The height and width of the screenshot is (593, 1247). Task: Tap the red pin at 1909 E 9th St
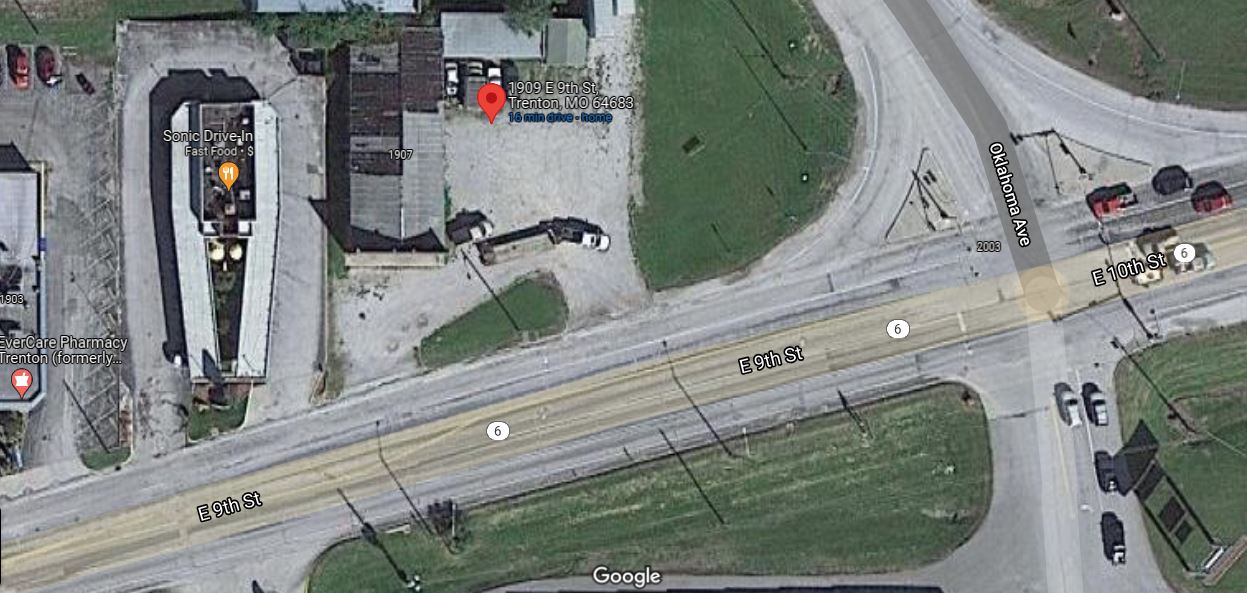point(490,101)
